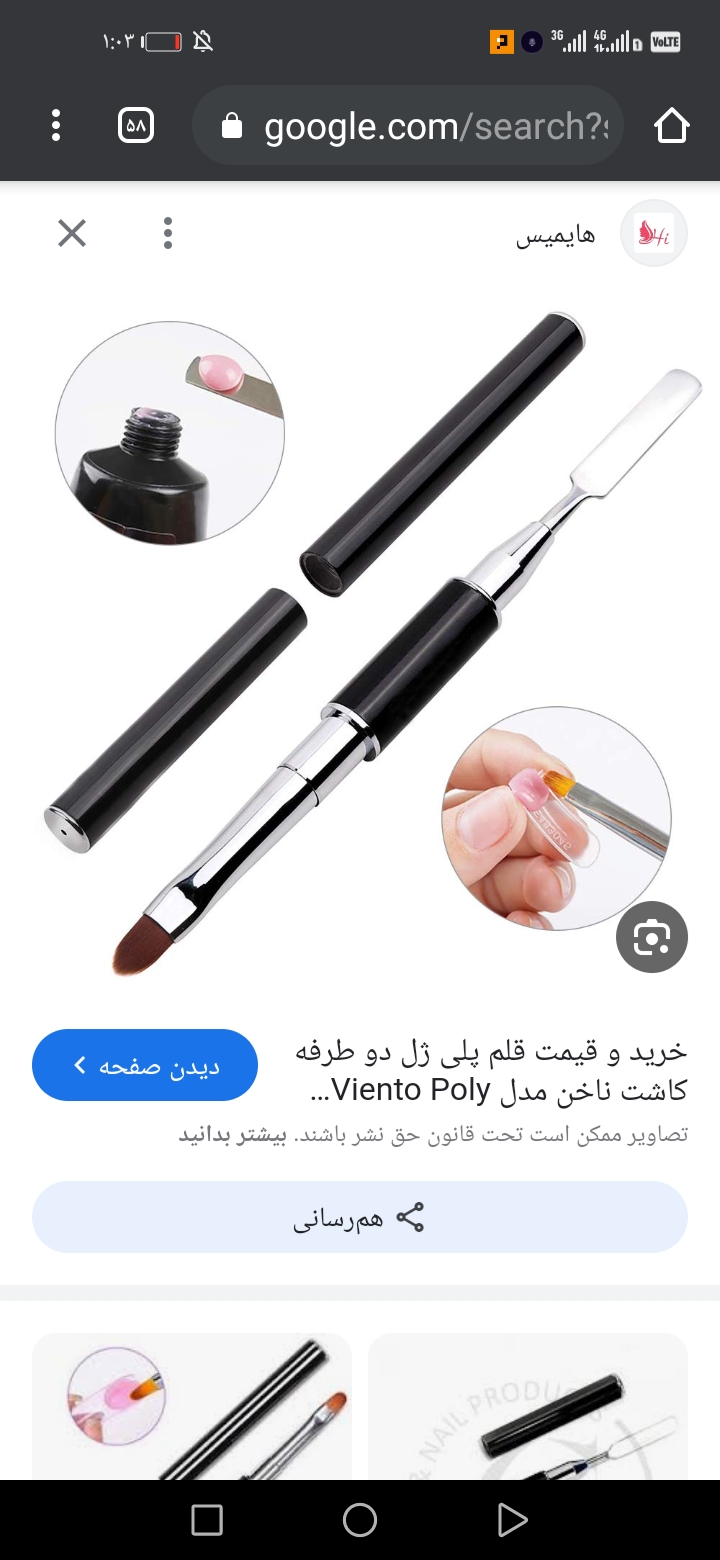Show recent apps with the square button
This screenshot has height=1560, width=720.
point(207,1520)
